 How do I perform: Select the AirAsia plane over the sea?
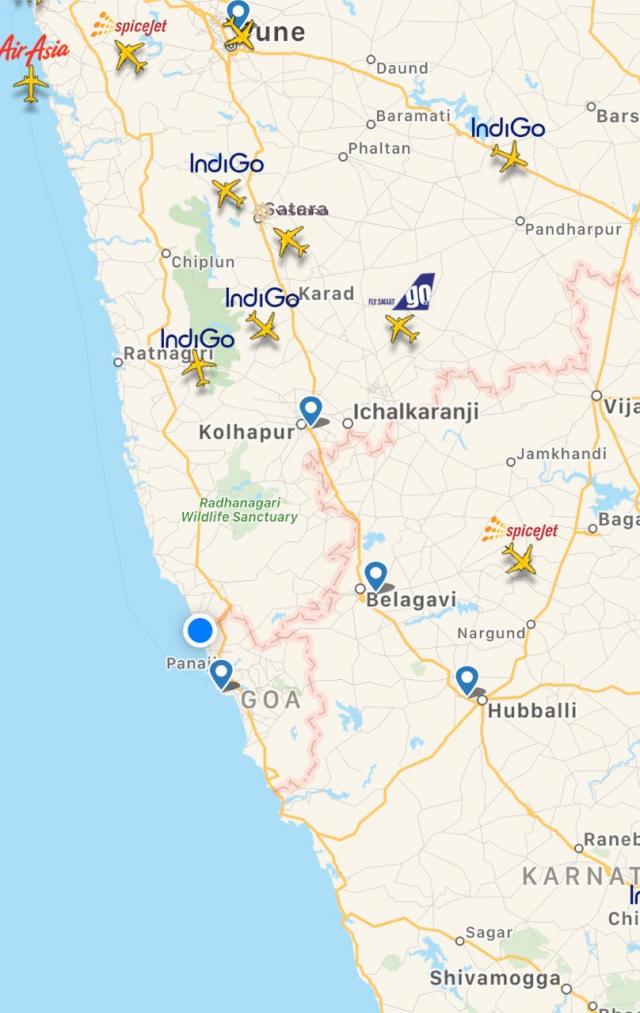31,85
